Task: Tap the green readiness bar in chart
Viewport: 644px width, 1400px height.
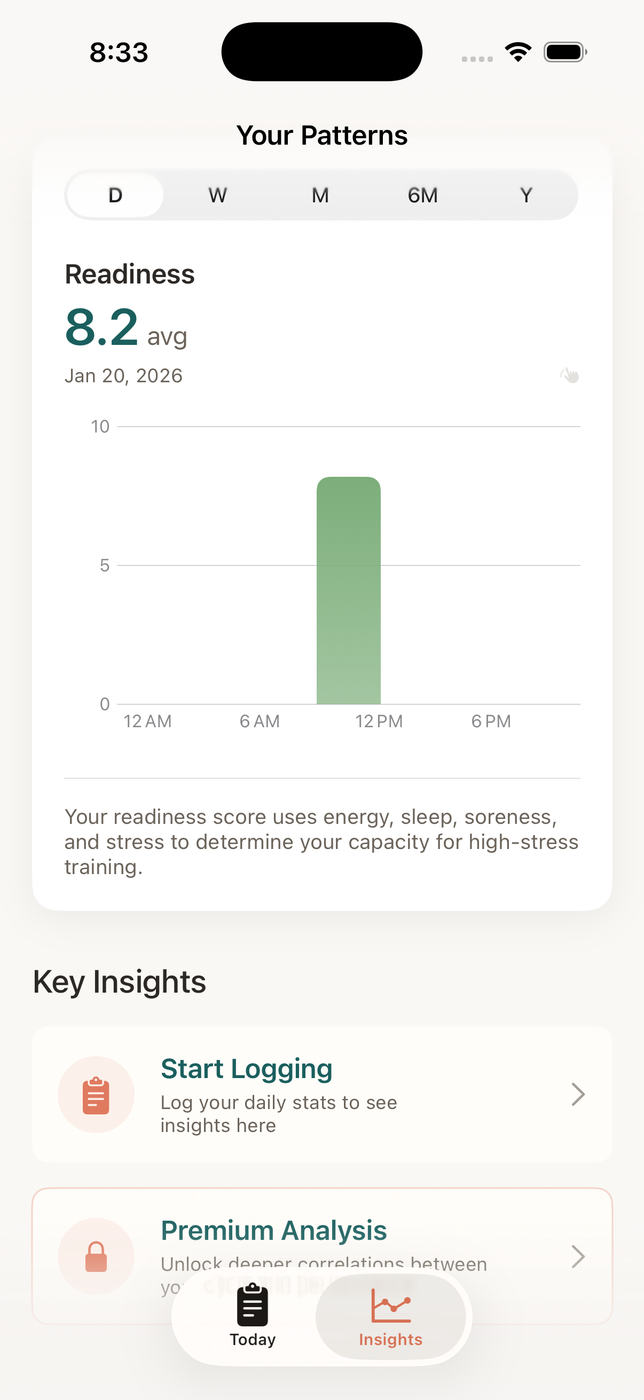Action: pyautogui.click(x=349, y=591)
